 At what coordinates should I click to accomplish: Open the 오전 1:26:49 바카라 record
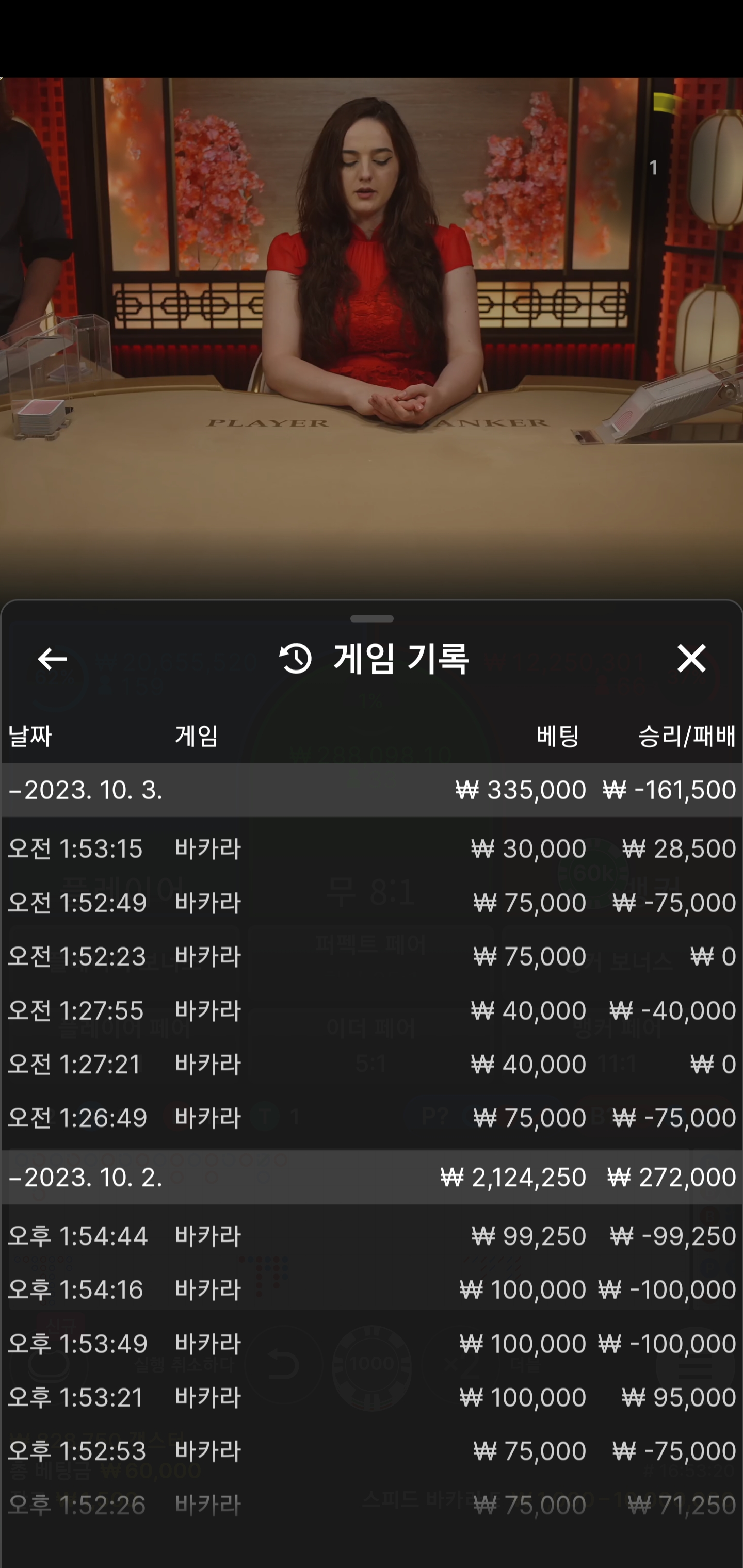coord(372,1118)
